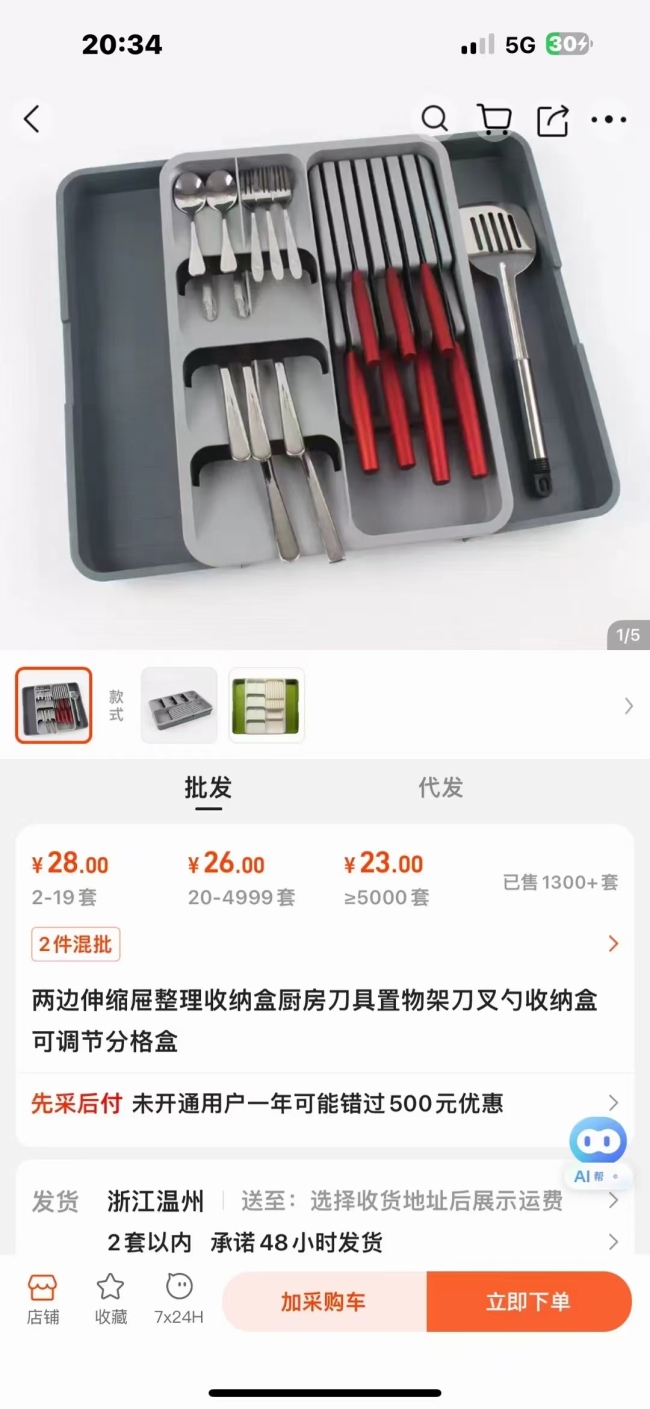650x1409 pixels.
Task: Switch to the 批发 tab
Action: [208, 787]
